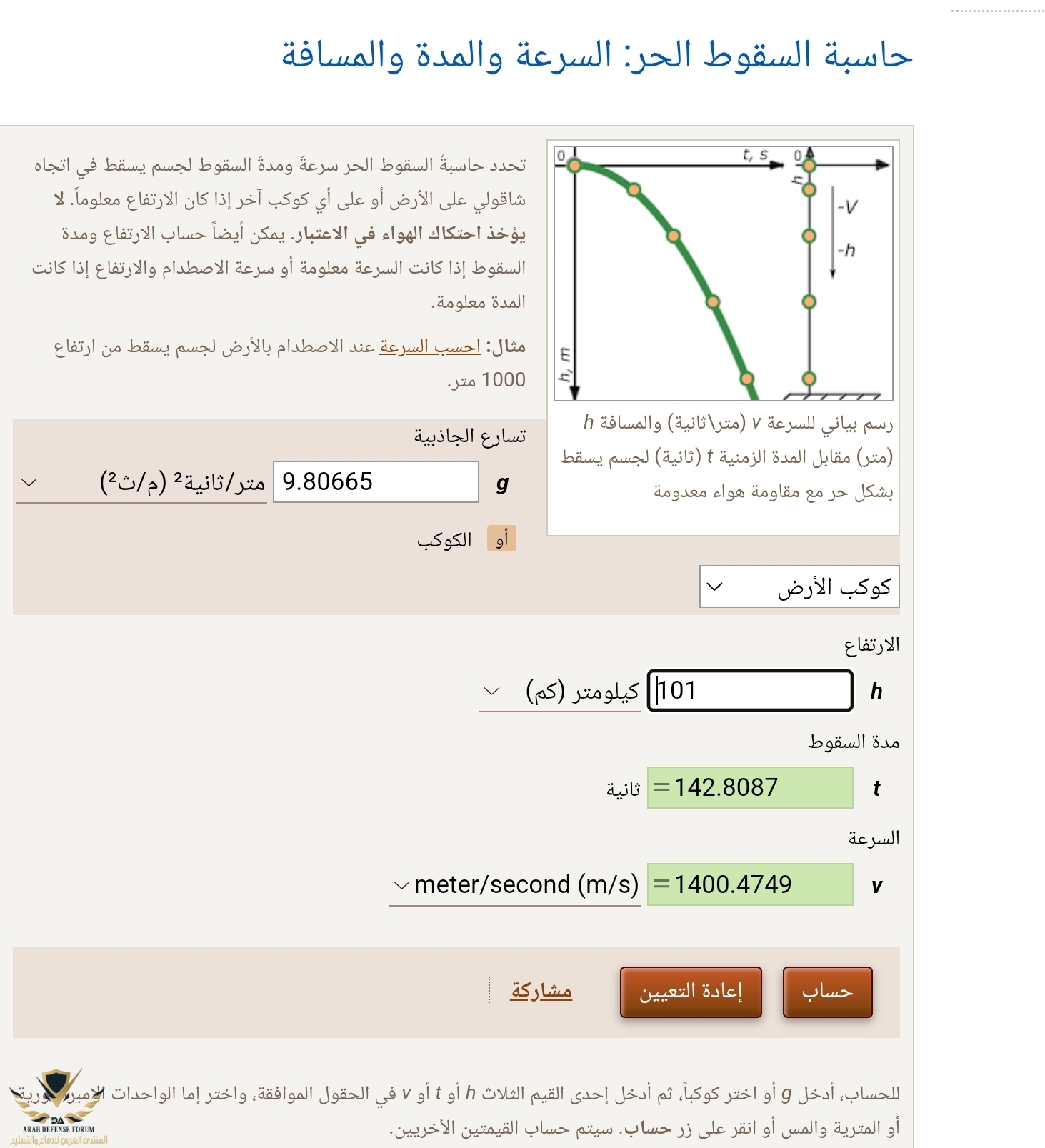Tap the velocity v result field

coord(750,884)
